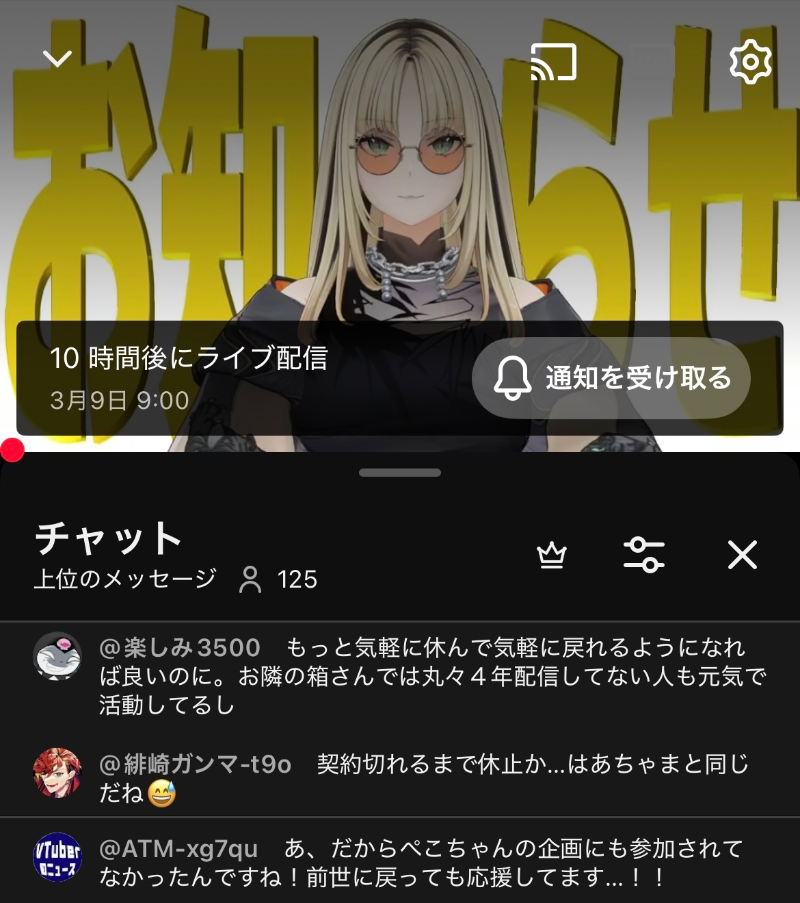The height and width of the screenshot is (903, 800).
Task: Open the crown icon in chat header
Action: pyautogui.click(x=551, y=555)
